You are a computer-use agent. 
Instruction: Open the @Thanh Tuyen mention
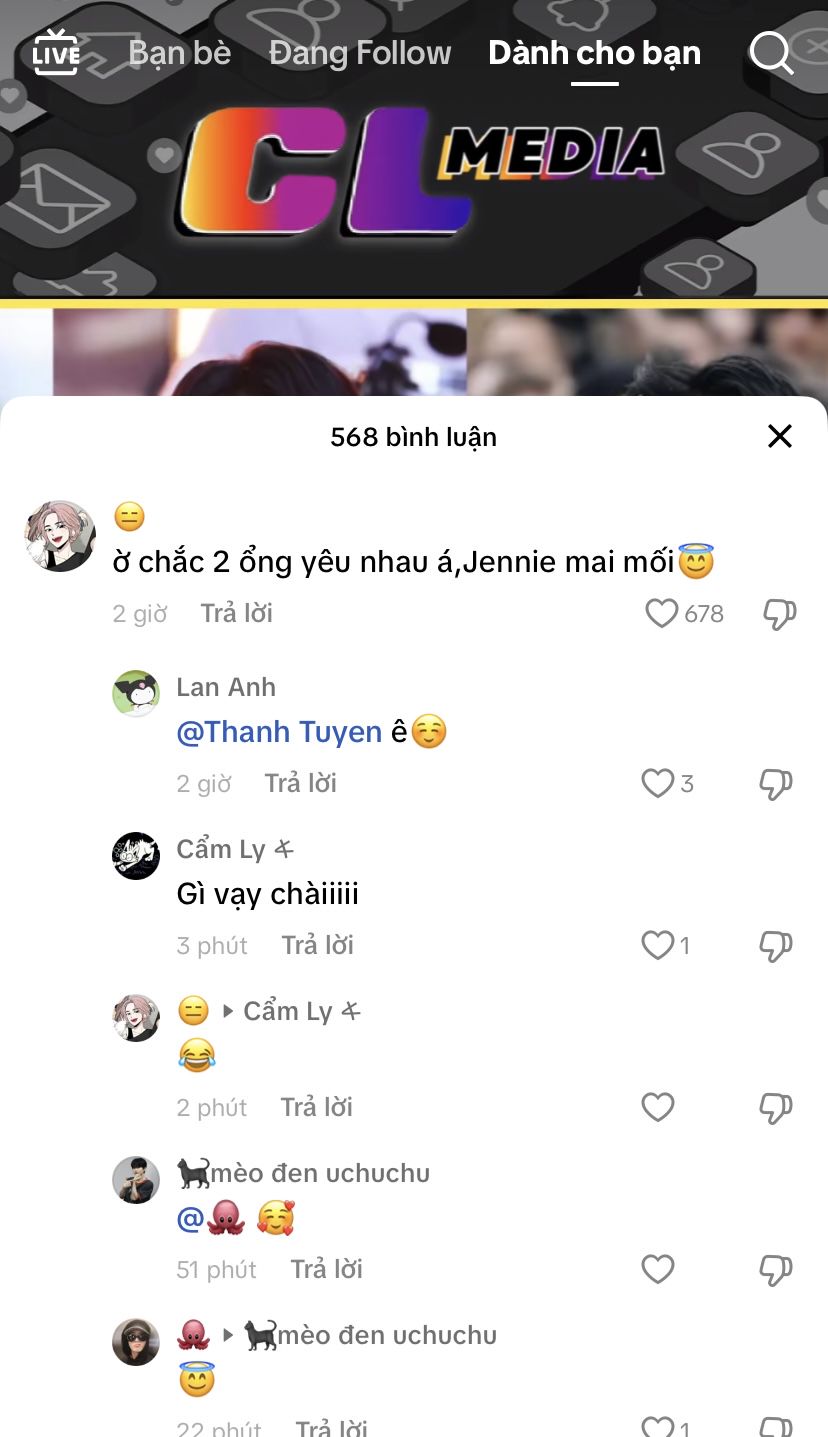pos(279,732)
